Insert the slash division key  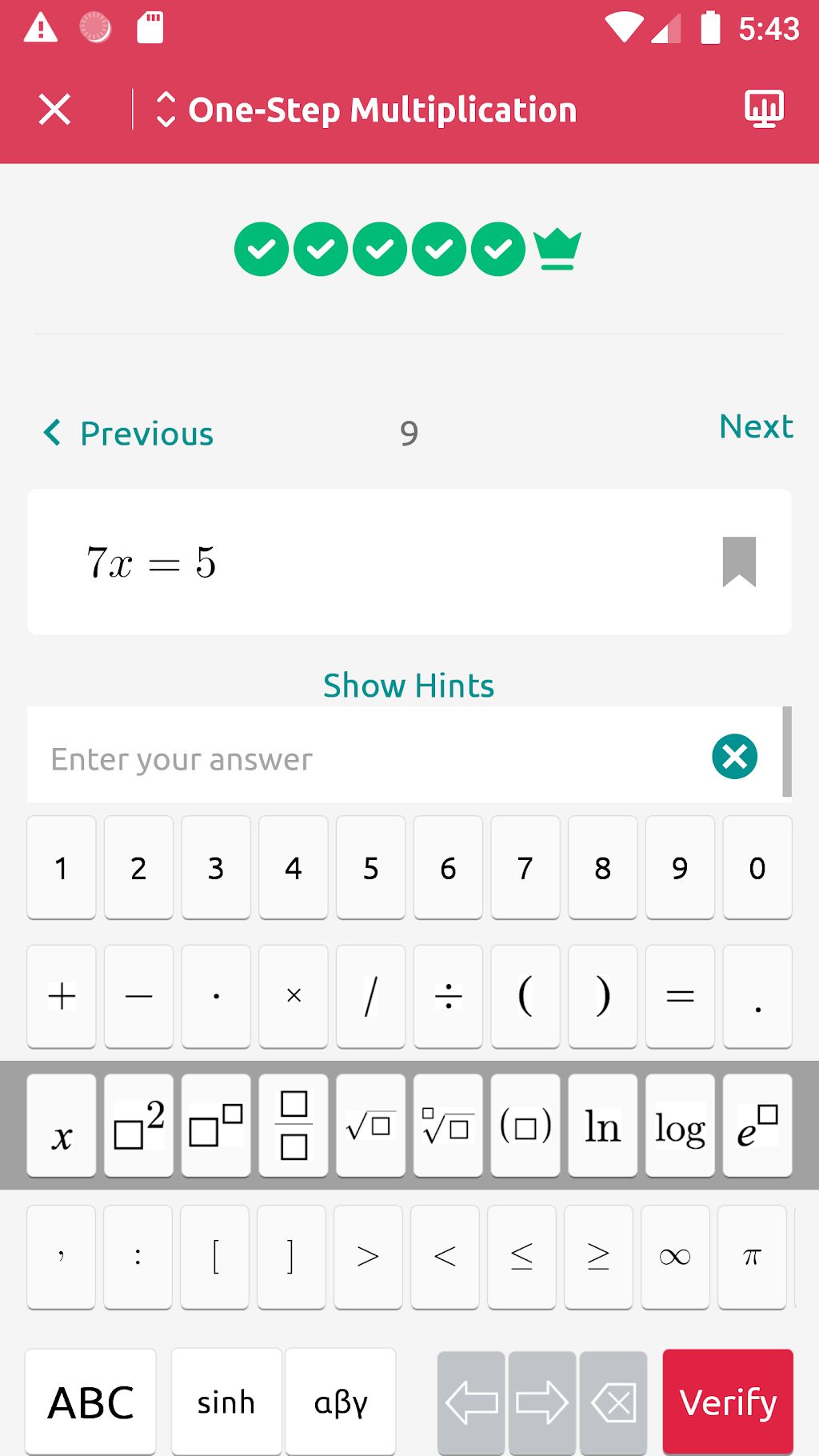370,997
